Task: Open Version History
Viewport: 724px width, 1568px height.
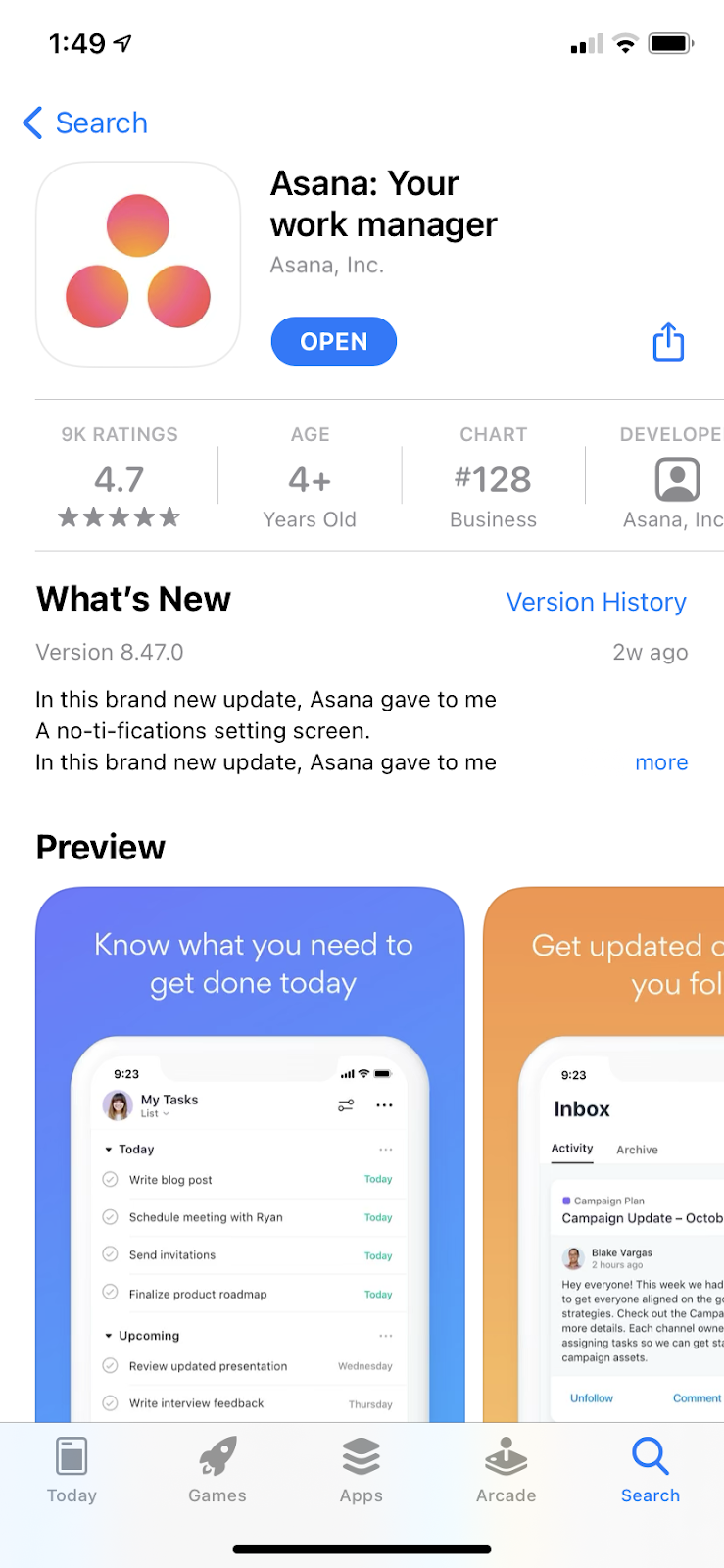Action: click(x=596, y=602)
